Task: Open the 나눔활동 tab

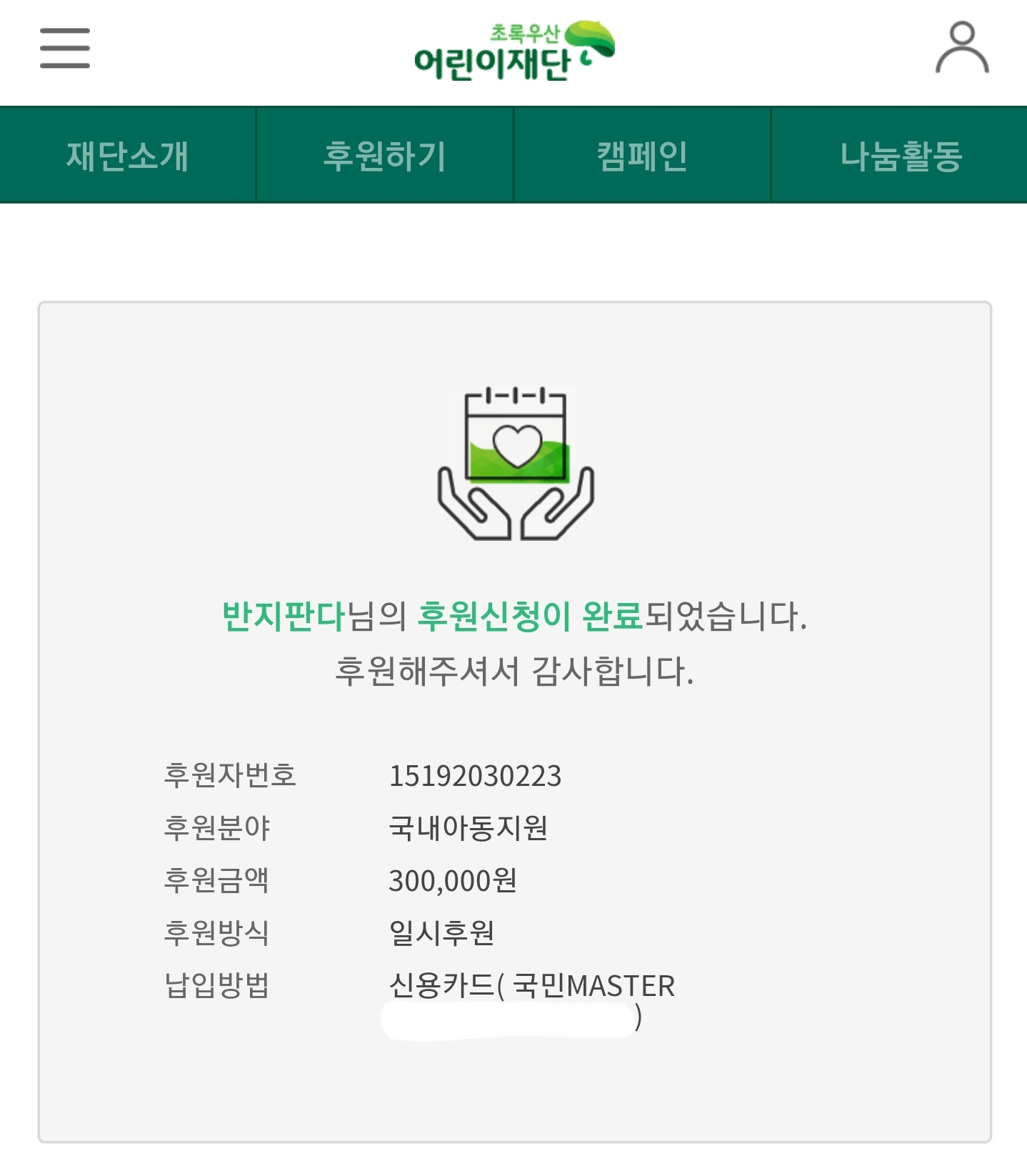Action: pyautogui.click(x=900, y=156)
